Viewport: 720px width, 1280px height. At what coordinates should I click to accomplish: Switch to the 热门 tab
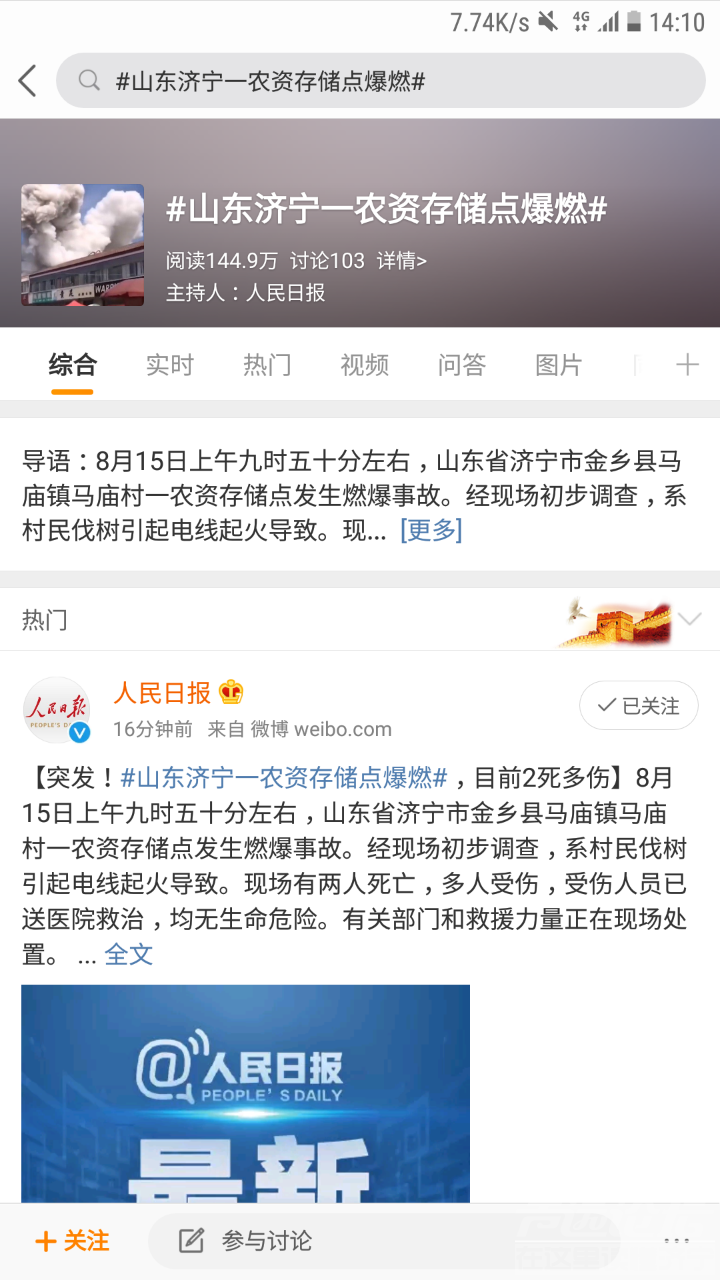point(267,365)
